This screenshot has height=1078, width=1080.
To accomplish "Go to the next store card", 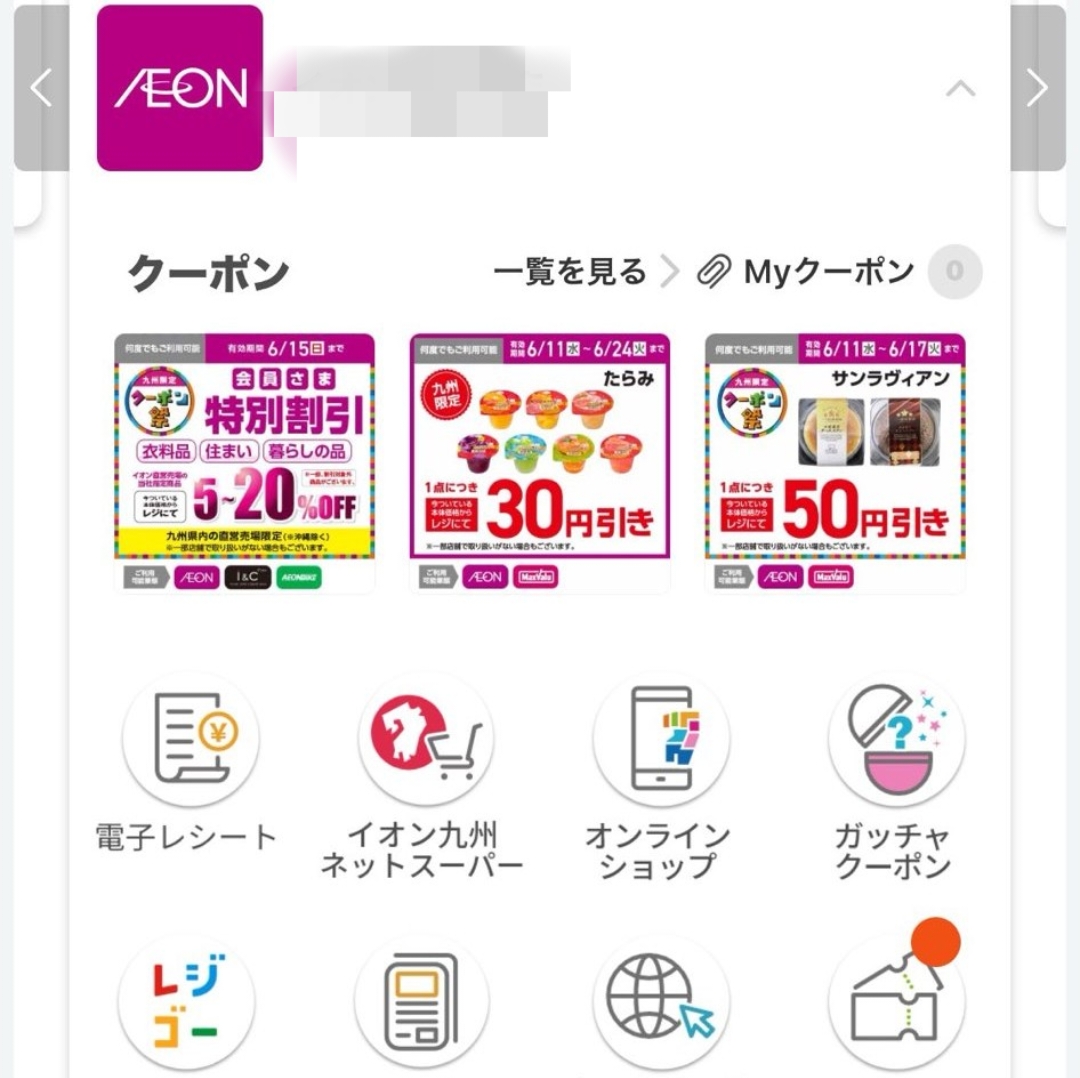I will [1038, 88].
